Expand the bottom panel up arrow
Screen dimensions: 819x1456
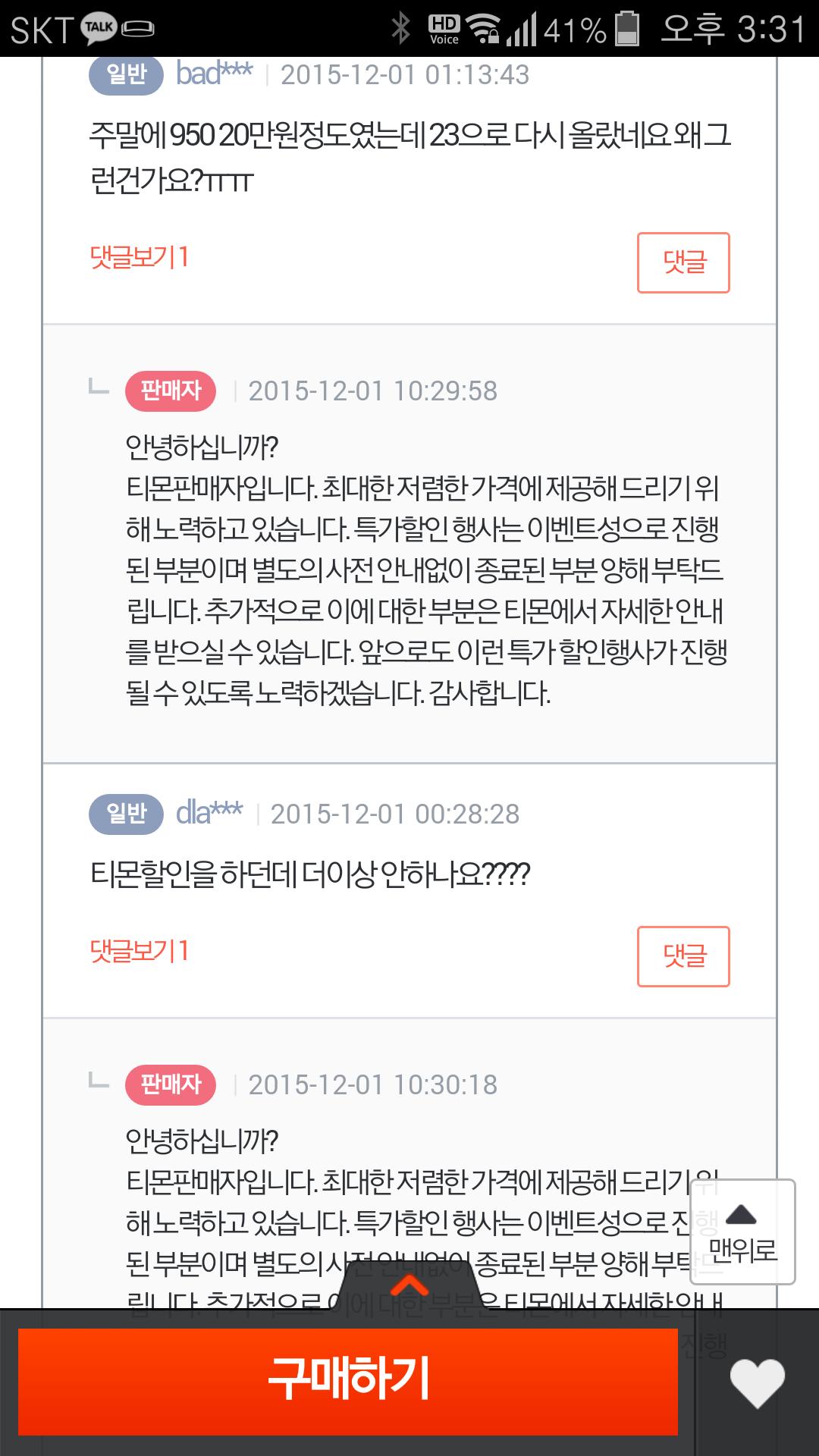click(x=409, y=1286)
